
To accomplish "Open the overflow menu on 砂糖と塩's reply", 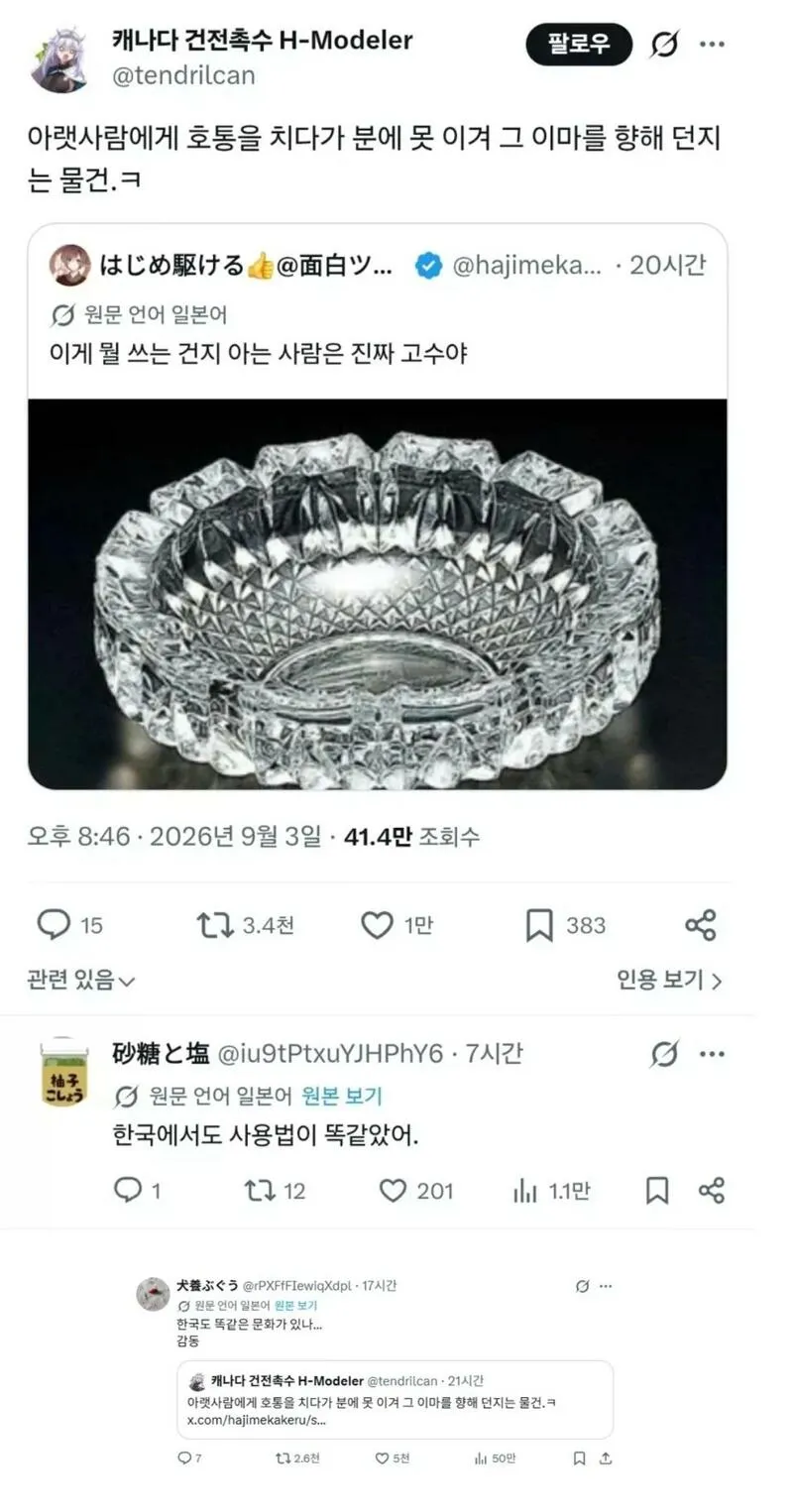I will [x=712, y=1054].
